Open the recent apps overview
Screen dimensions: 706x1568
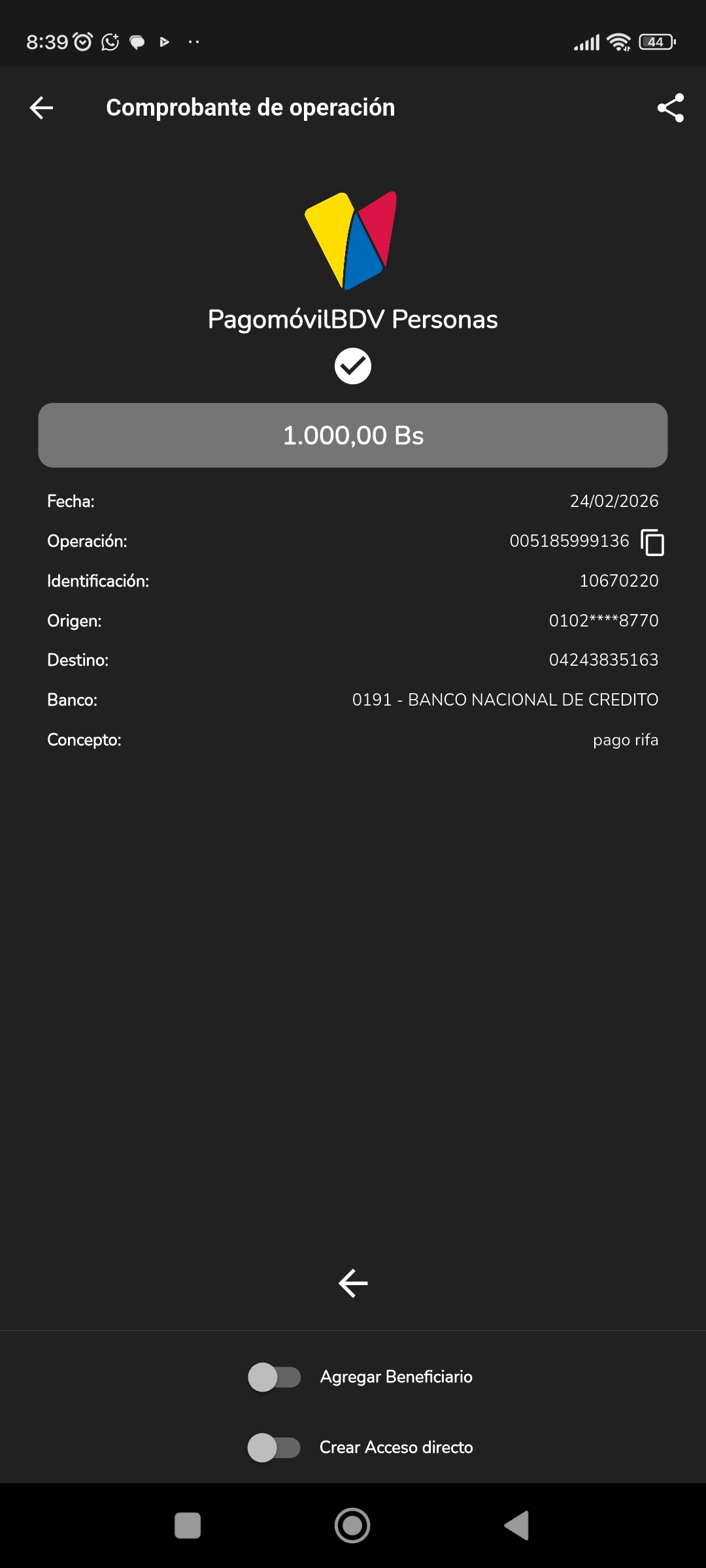point(188,1526)
